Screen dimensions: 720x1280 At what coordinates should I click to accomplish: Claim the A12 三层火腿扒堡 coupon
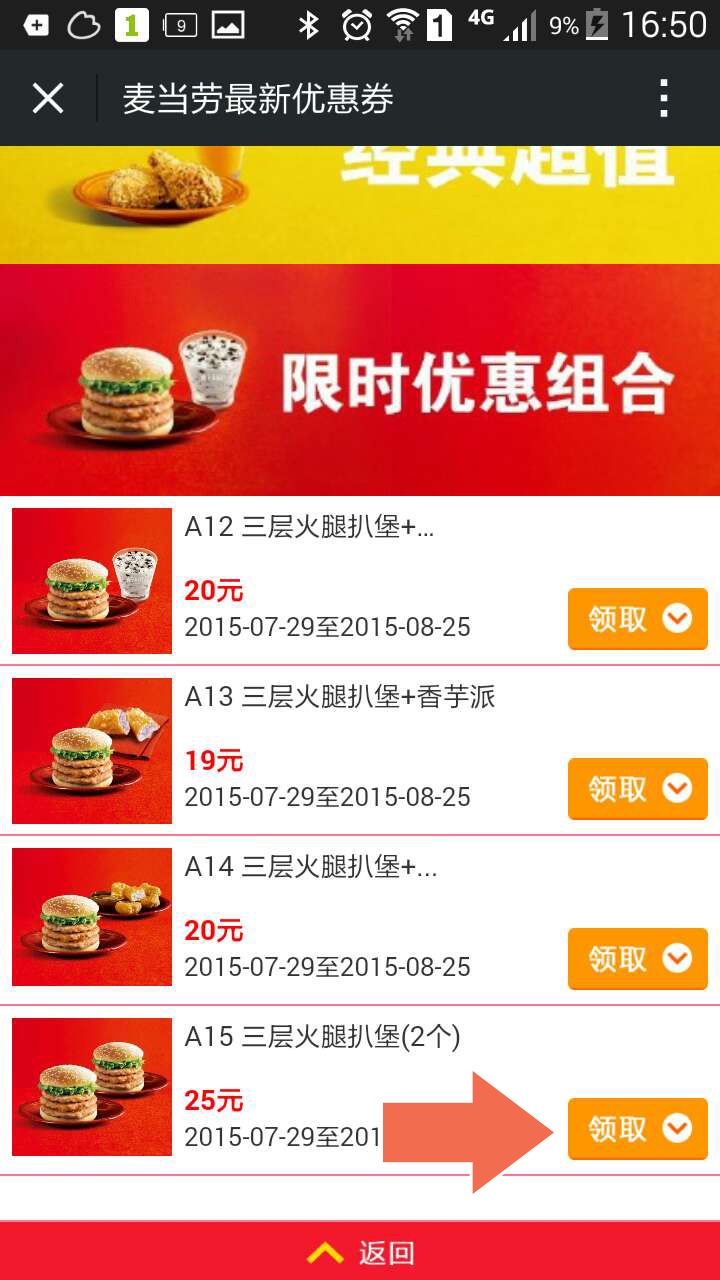(637, 619)
